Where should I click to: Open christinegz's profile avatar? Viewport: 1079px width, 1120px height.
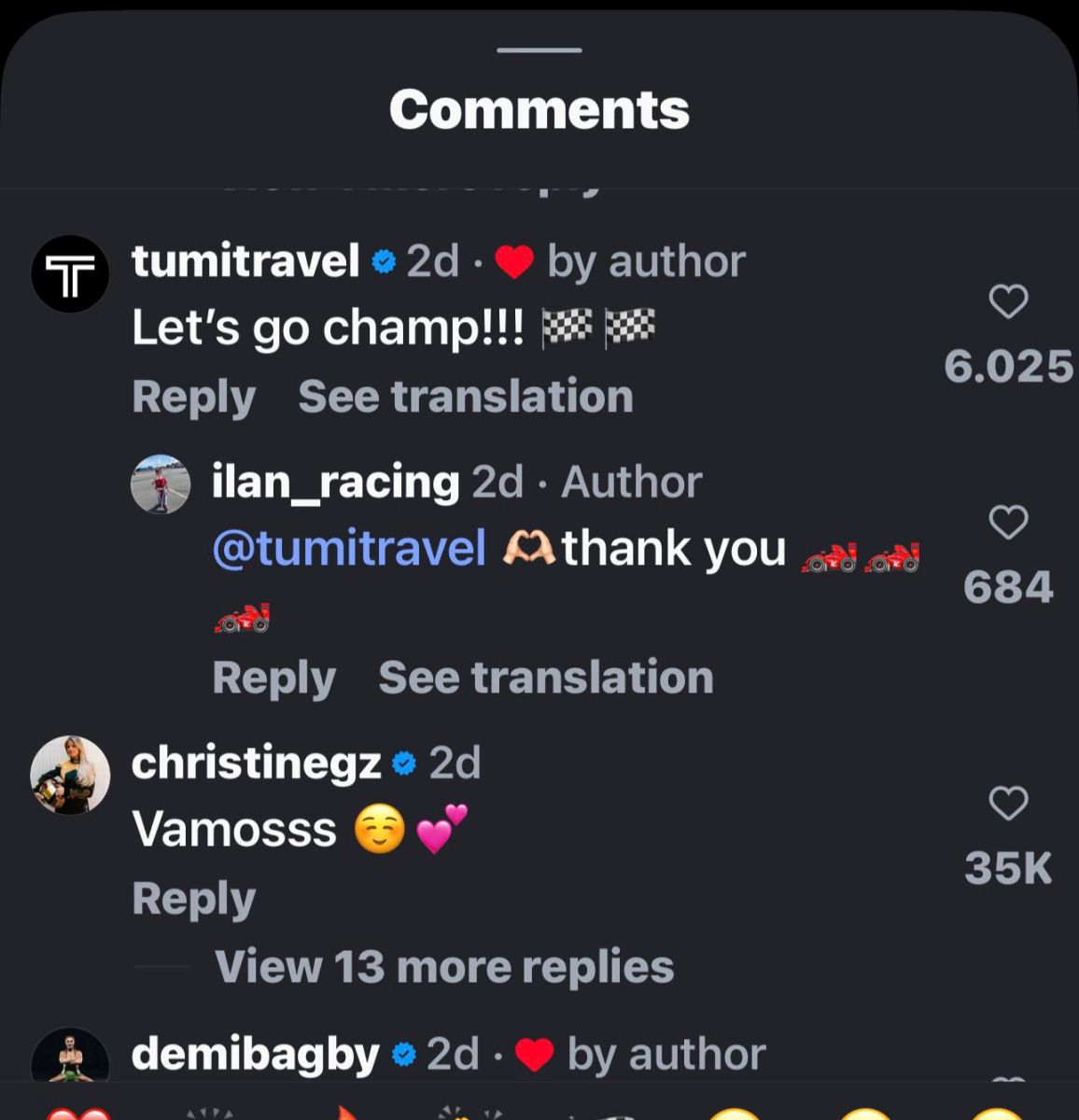point(70,775)
